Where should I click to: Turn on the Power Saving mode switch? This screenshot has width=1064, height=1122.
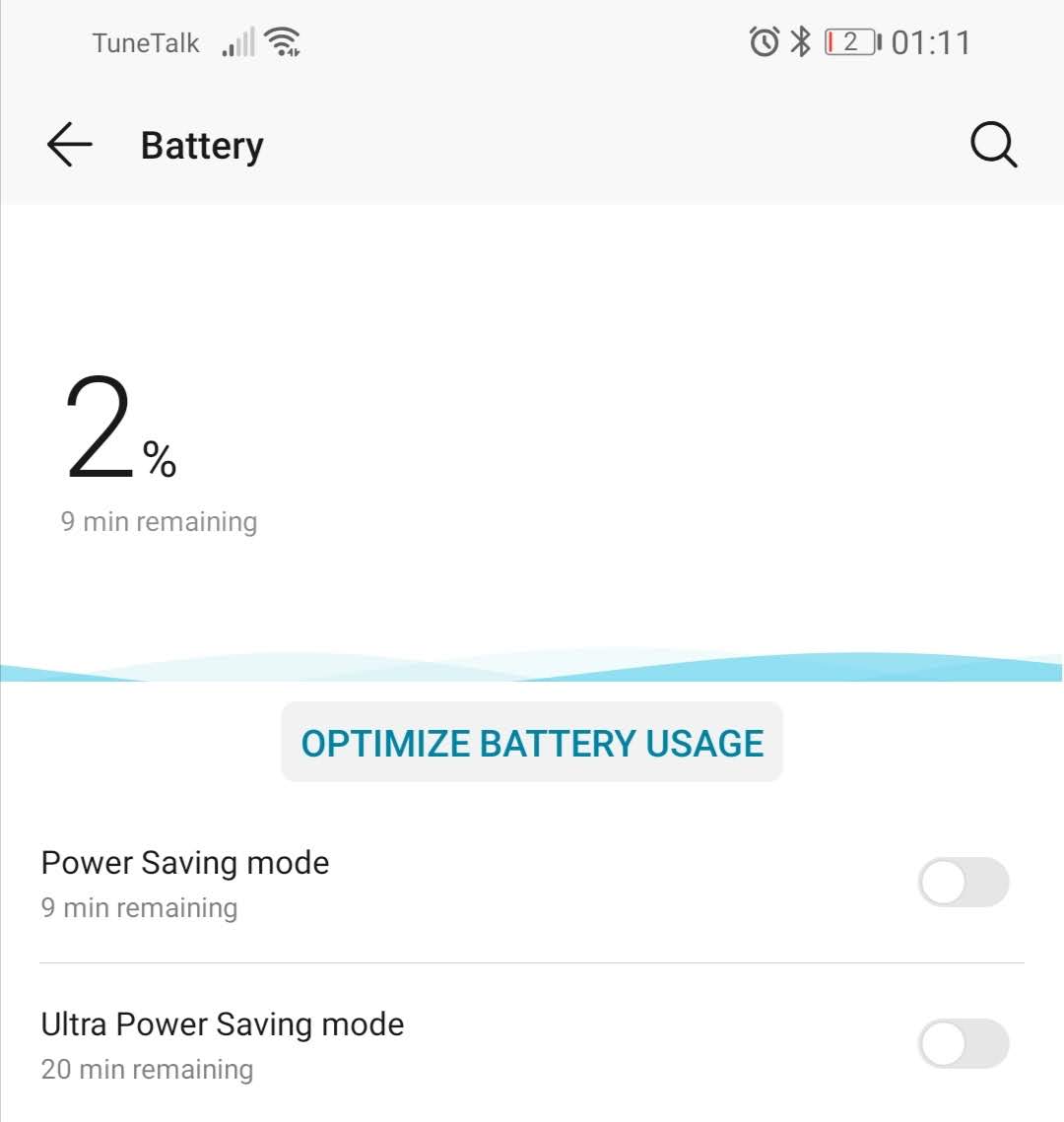click(963, 883)
